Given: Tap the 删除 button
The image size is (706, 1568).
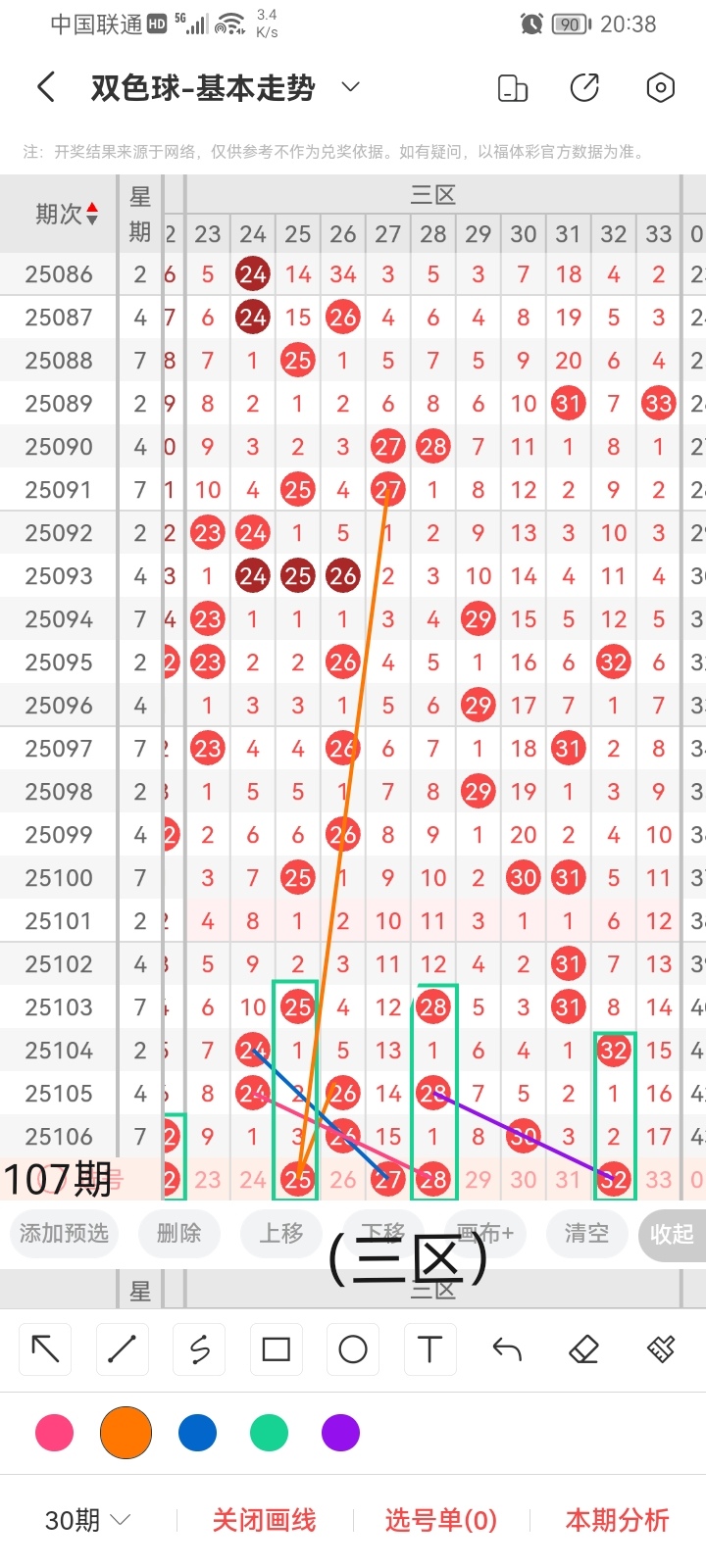Looking at the screenshot, I should [x=178, y=1233].
